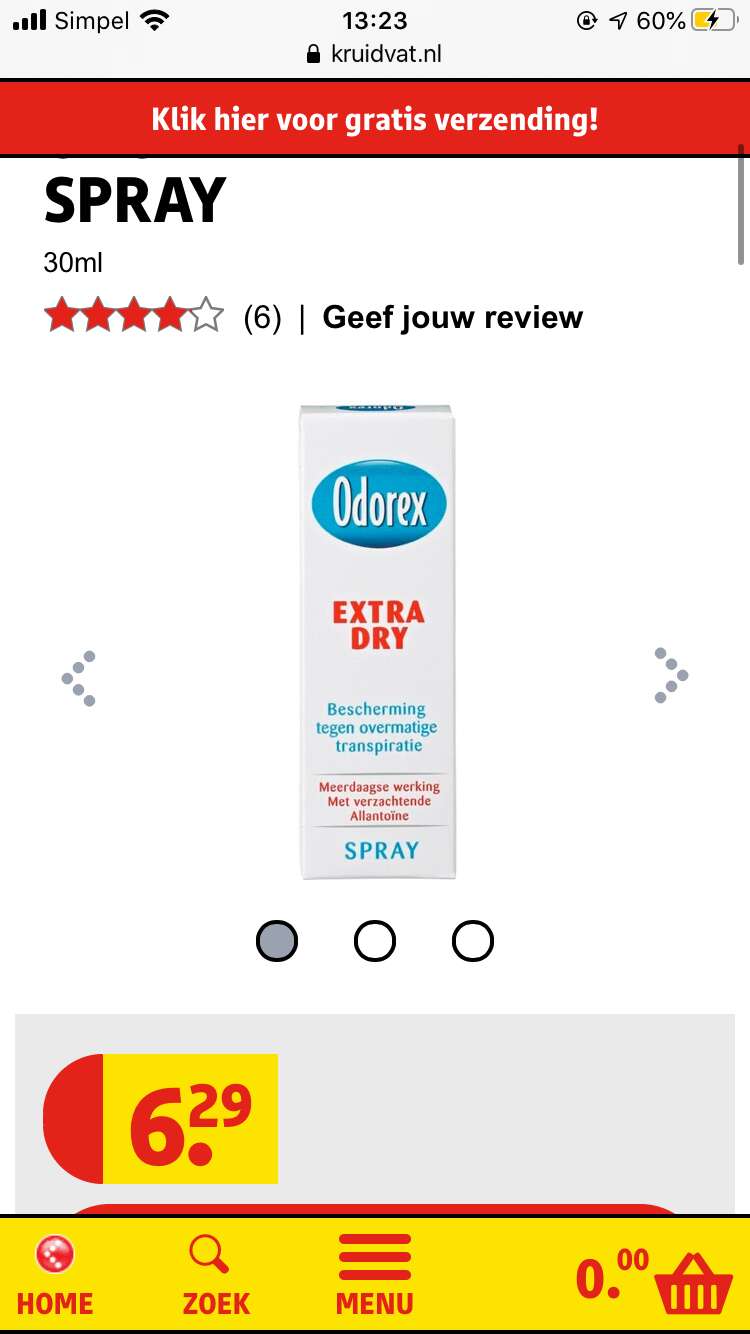
Task: Open Geef jouw review link
Action: pos(452,317)
